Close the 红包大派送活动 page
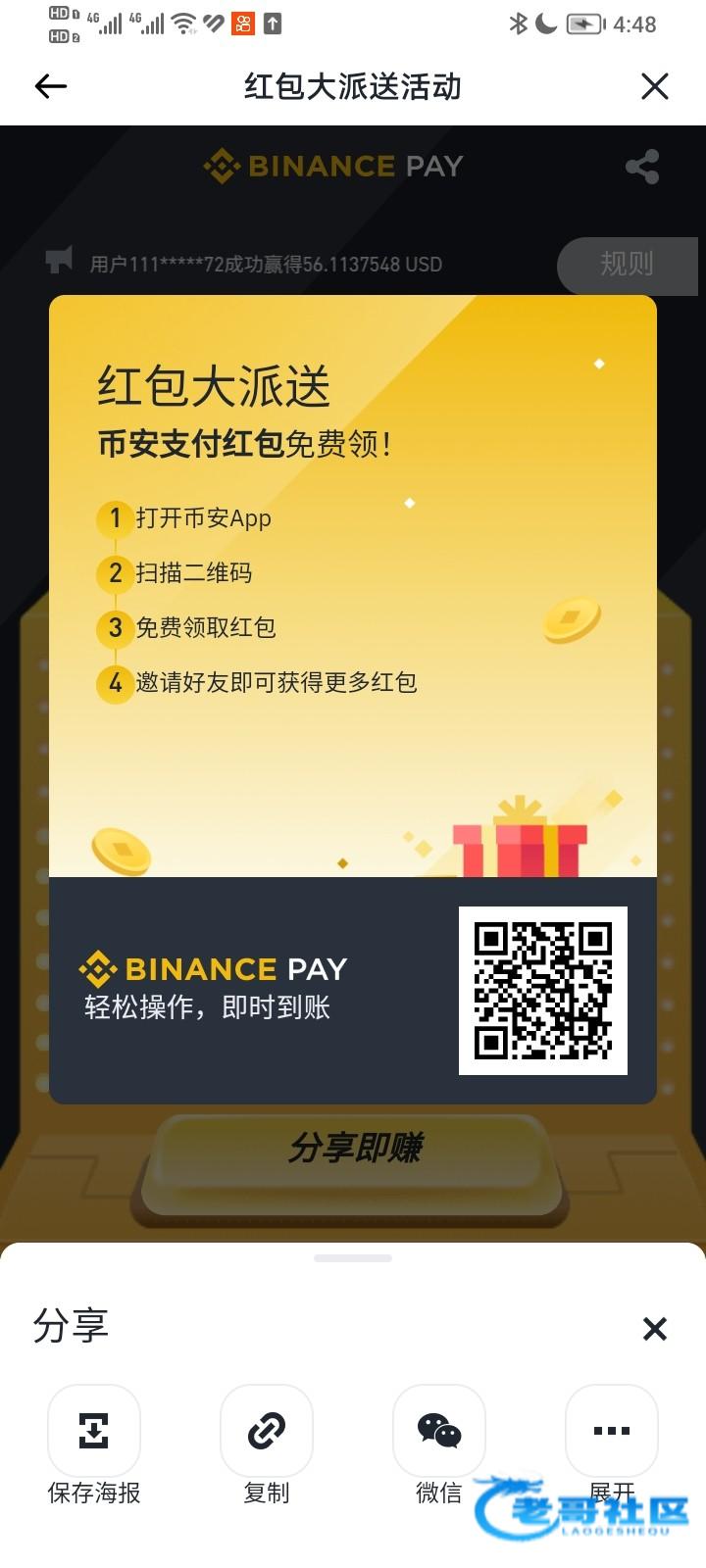Image resolution: width=706 pixels, height=1568 pixels. click(x=654, y=86)
